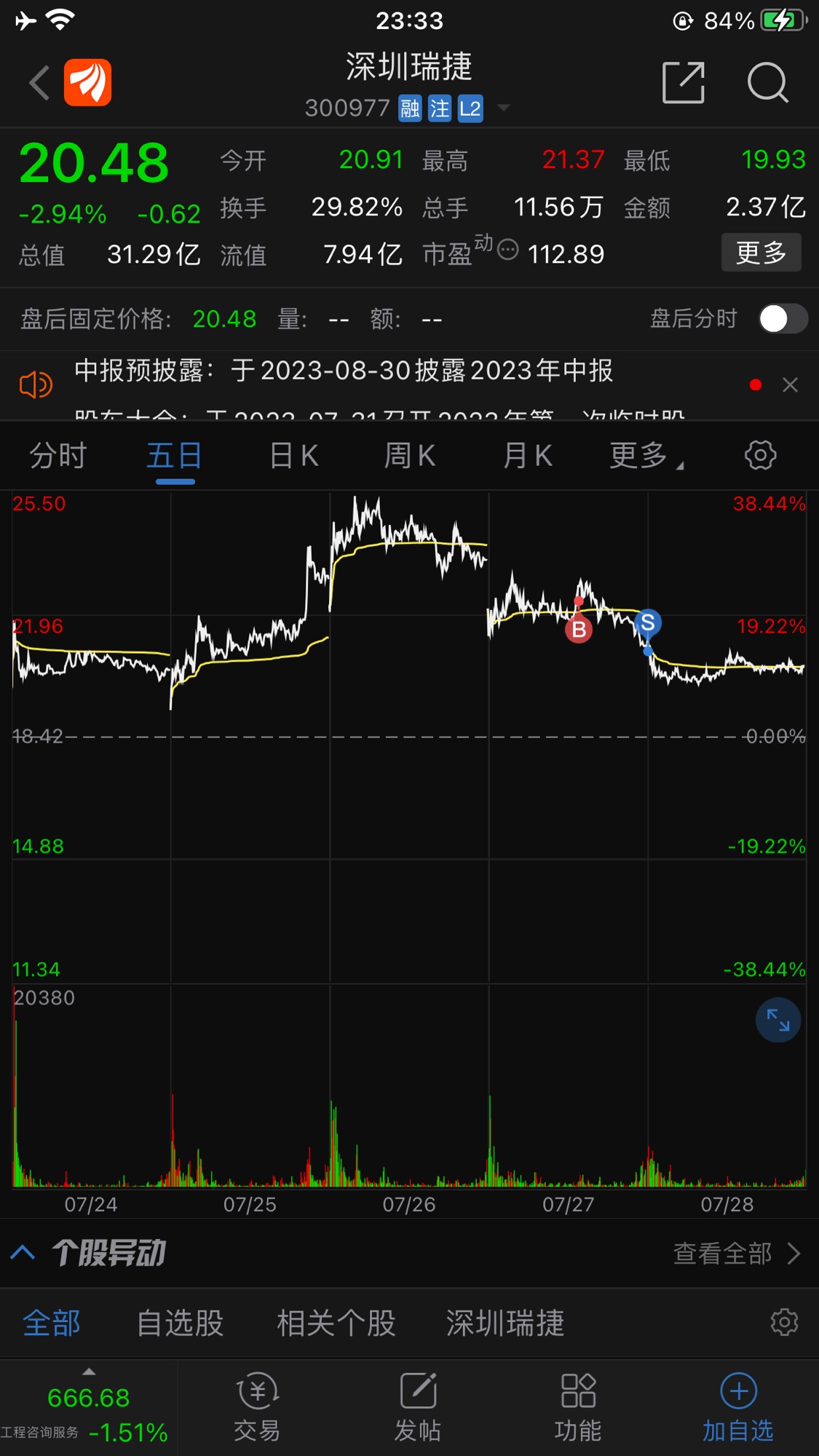Open the search magnifier icon
This screenshot has height=1456, width=819.
pos(768,82)
